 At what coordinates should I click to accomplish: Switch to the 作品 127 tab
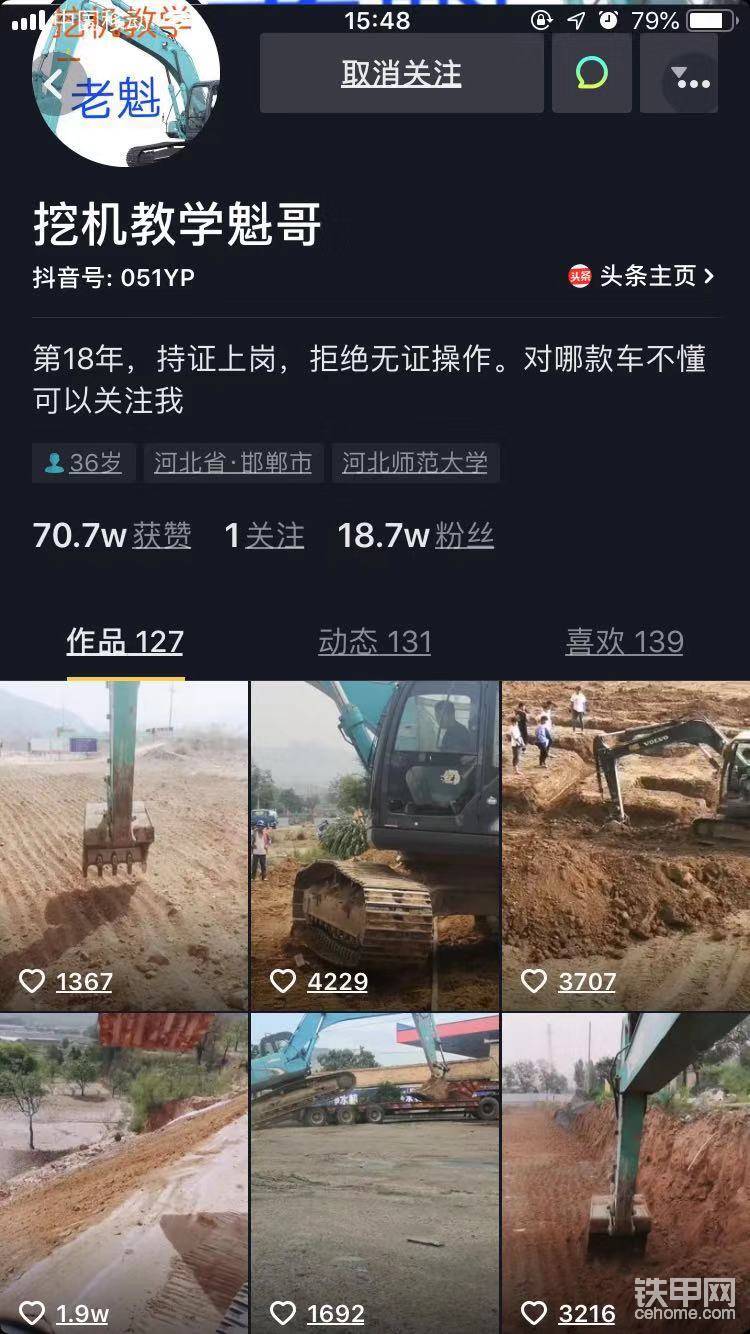[125, 642]
